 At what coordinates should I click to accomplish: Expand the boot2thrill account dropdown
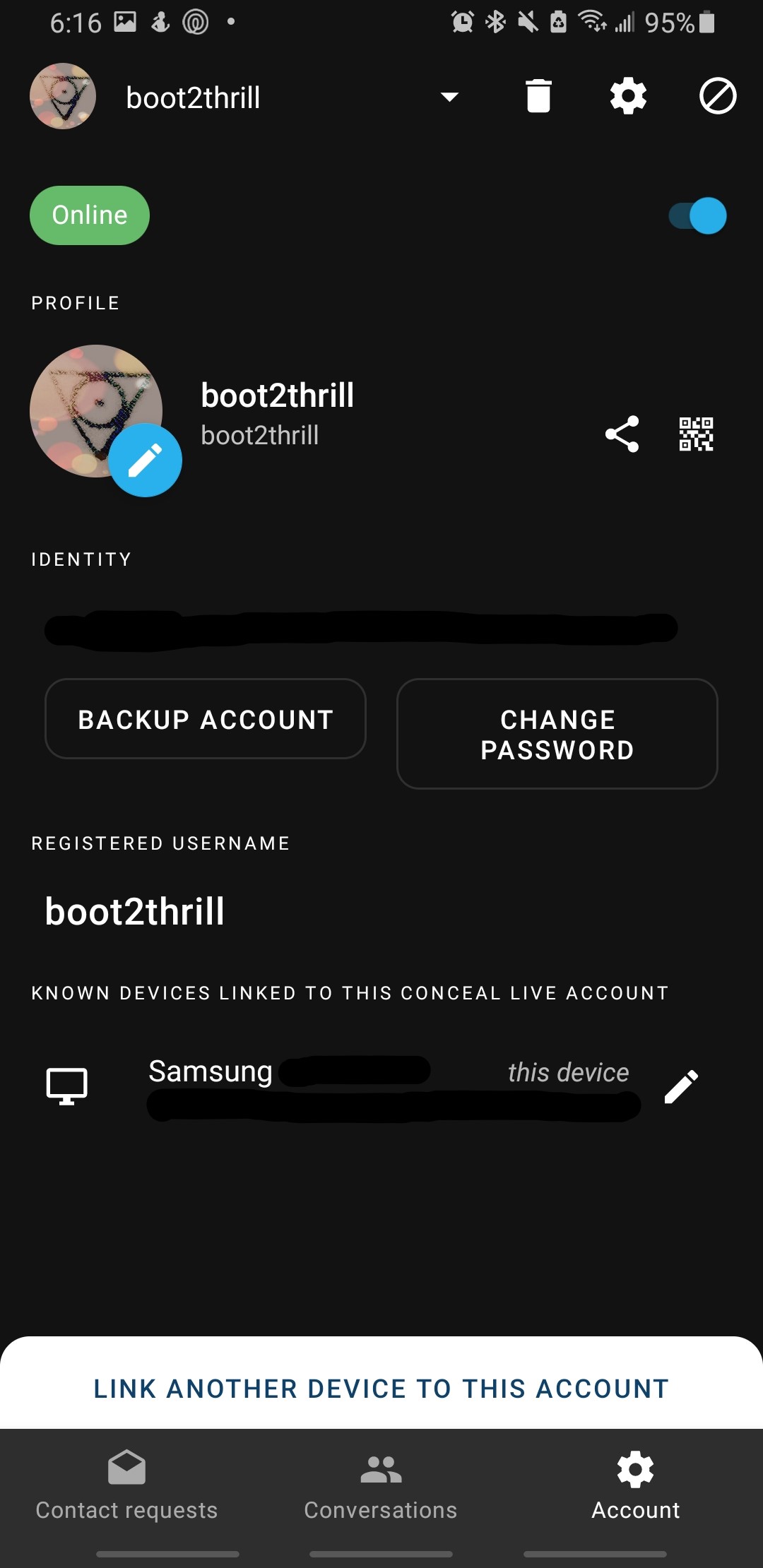449,97
